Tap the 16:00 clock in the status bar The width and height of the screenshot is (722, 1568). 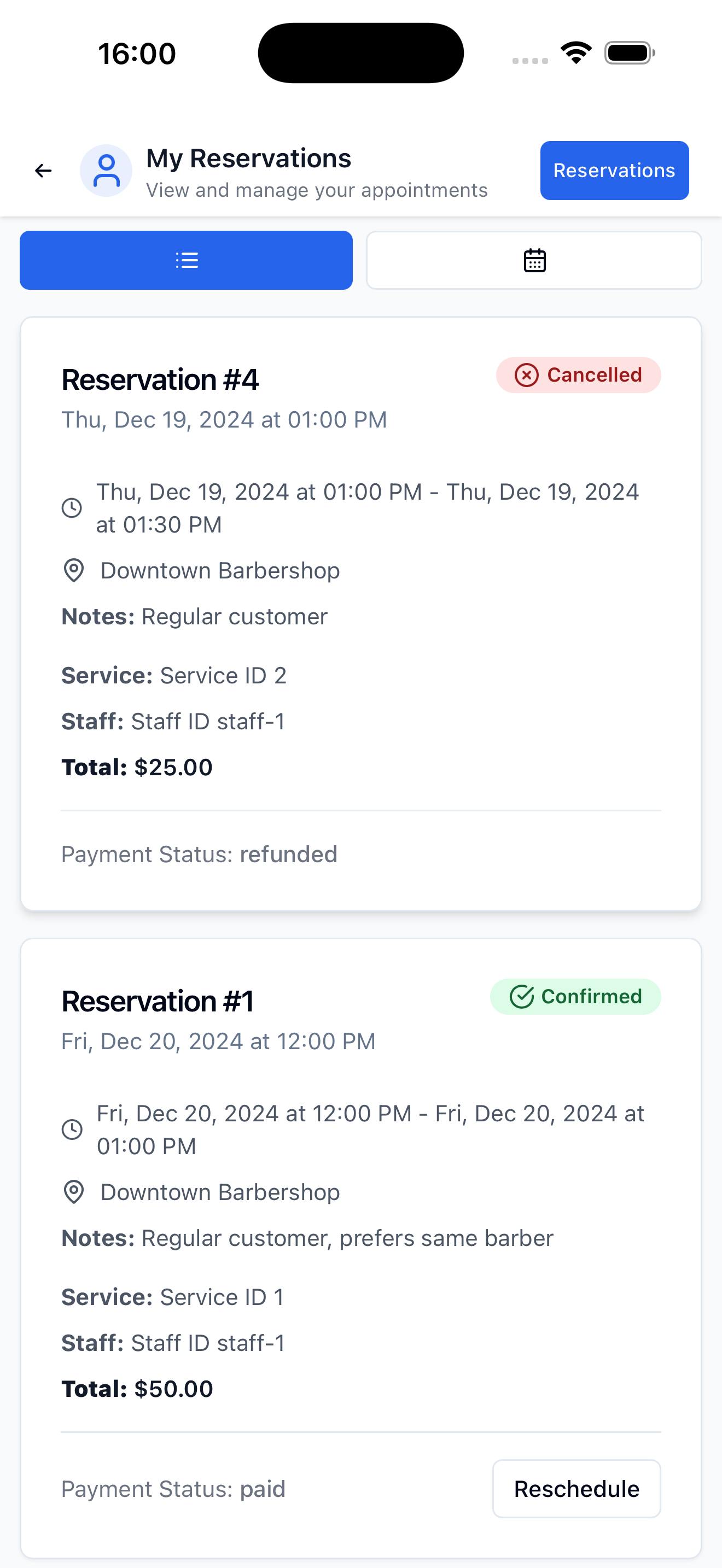[137, 53]
